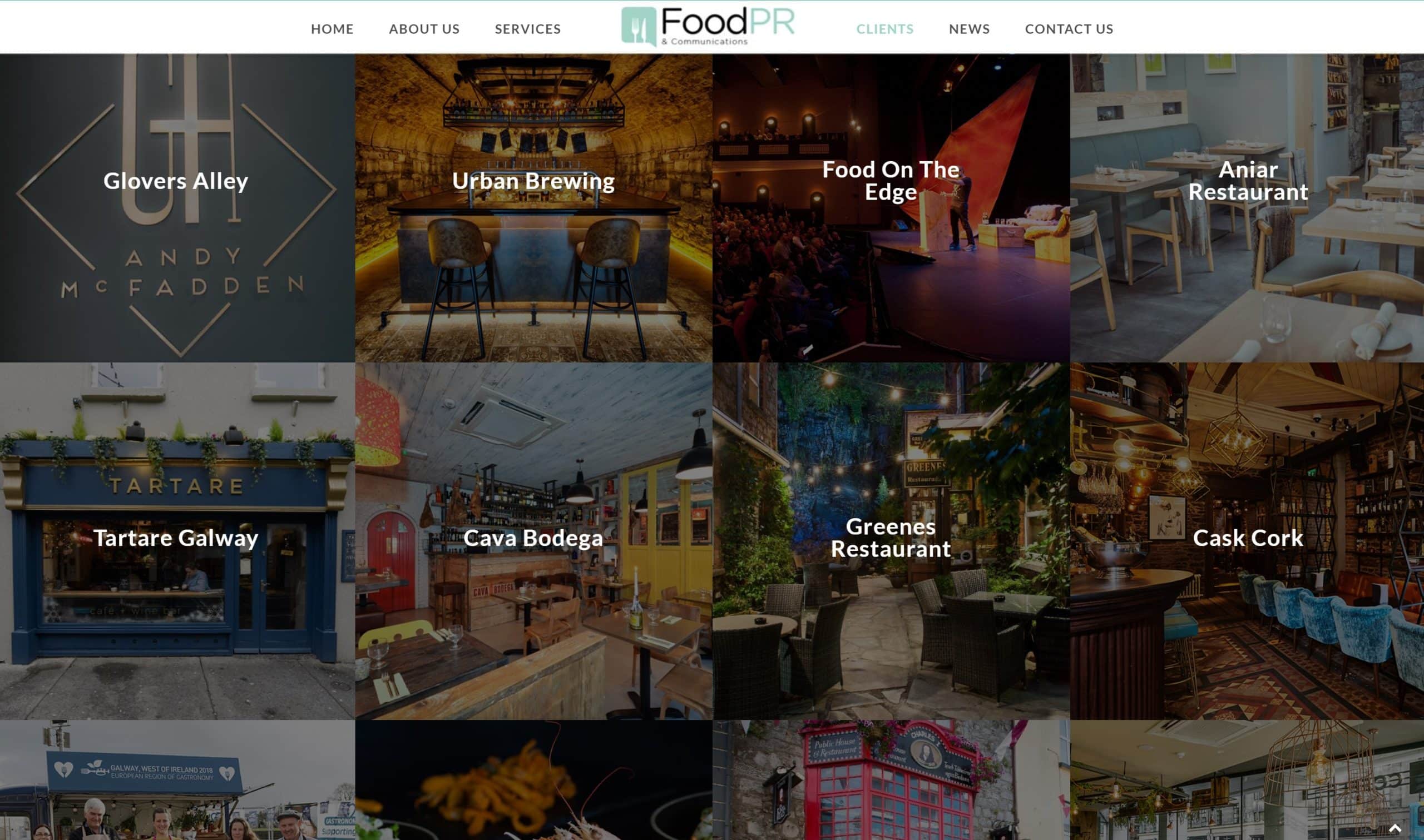This screenshot has width=1424, height=840.
Task: Select the Clients nav item
Action: [x=884, y=29]
